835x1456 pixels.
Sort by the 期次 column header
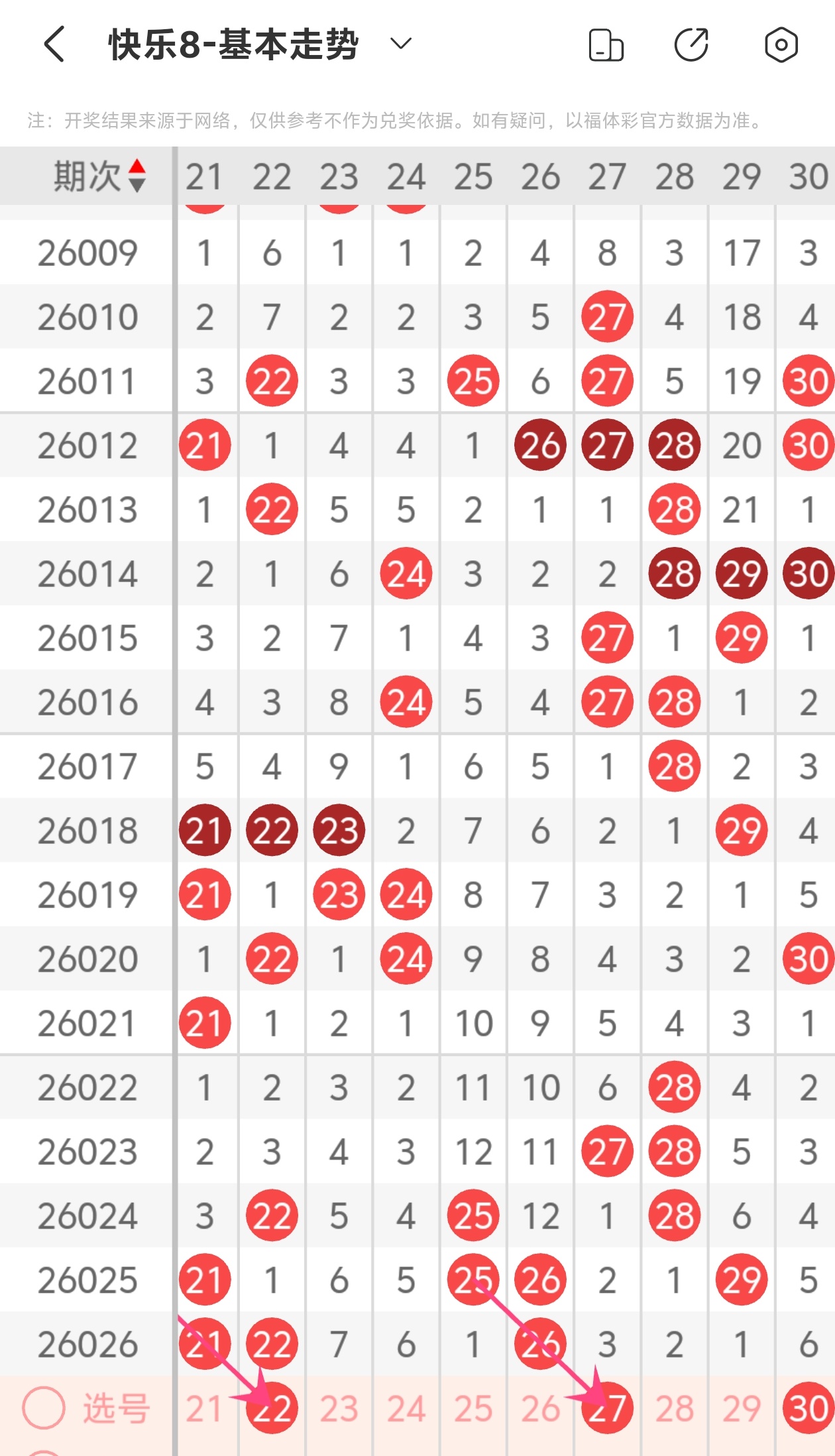coord(99,176)
